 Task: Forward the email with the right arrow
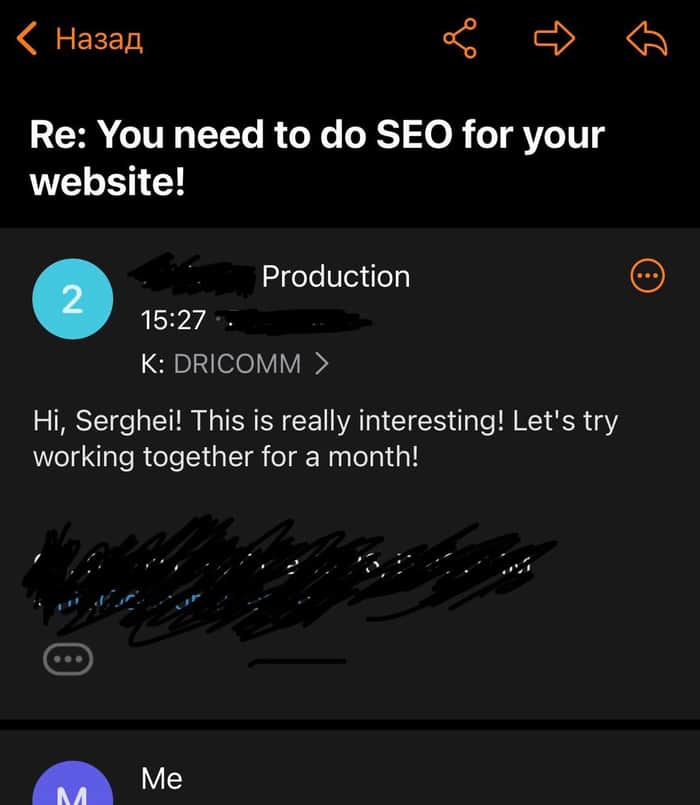(x=554, y=39)
